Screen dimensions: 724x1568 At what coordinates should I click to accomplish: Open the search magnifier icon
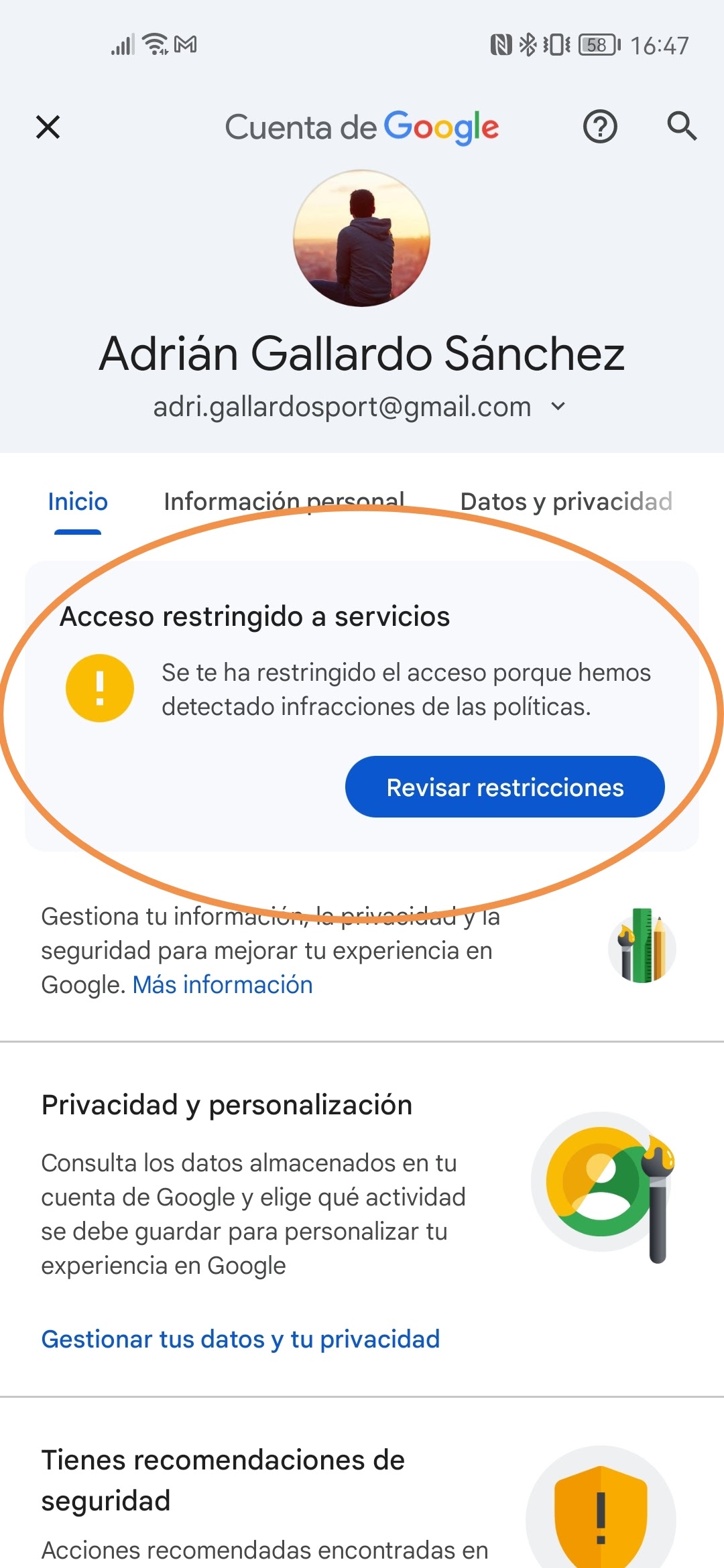tap(682, 126)
